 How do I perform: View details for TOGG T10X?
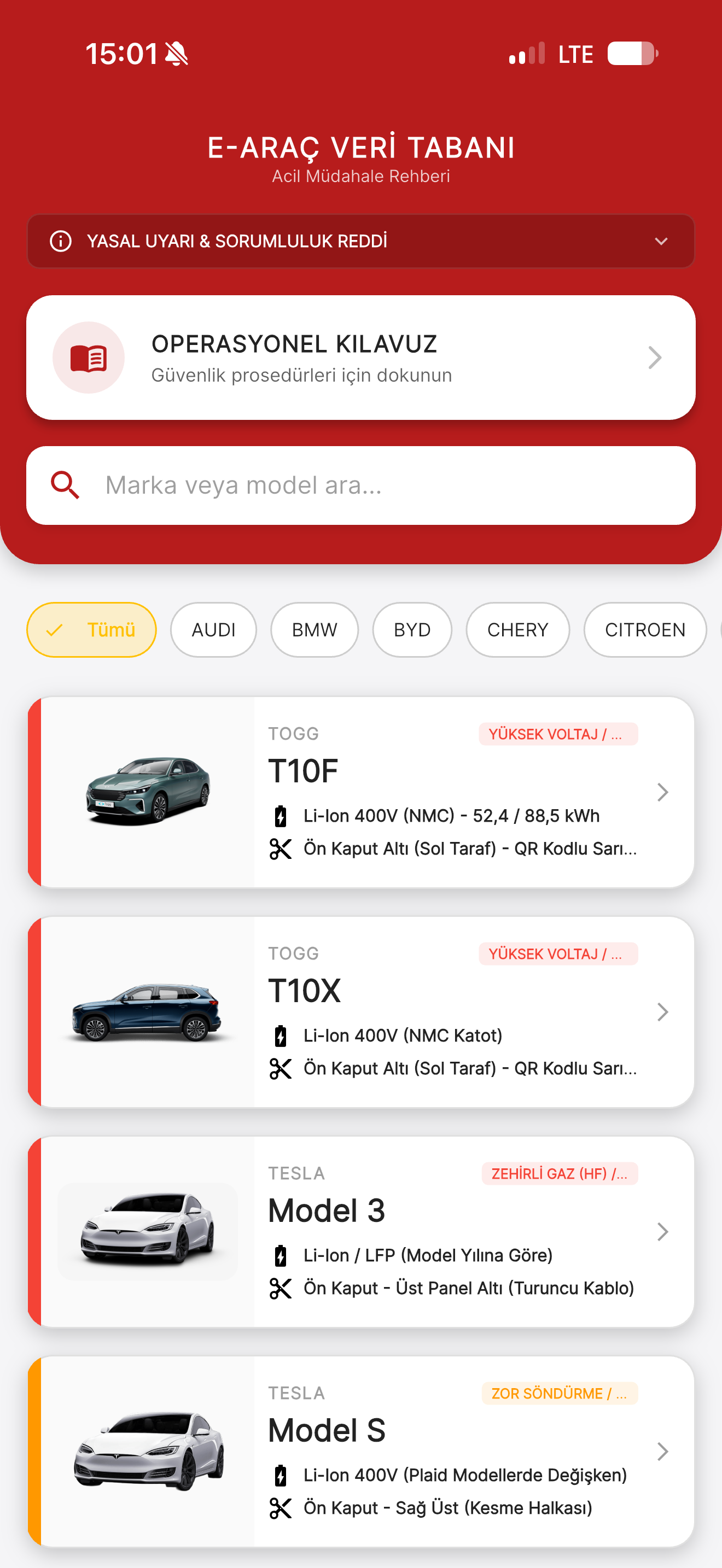[x=361, y=1013]
